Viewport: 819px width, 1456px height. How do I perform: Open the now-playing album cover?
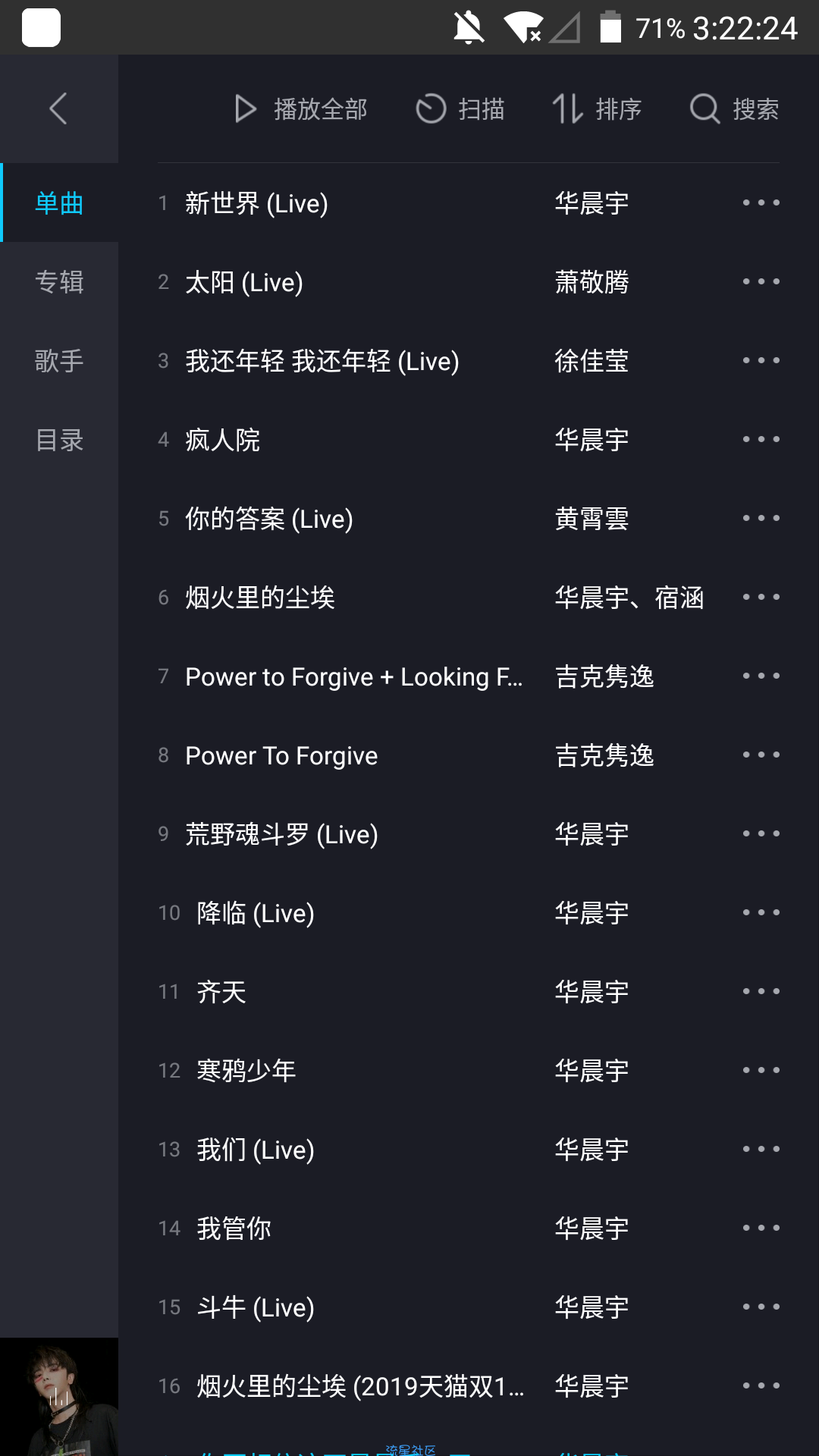click(59, 1397)
